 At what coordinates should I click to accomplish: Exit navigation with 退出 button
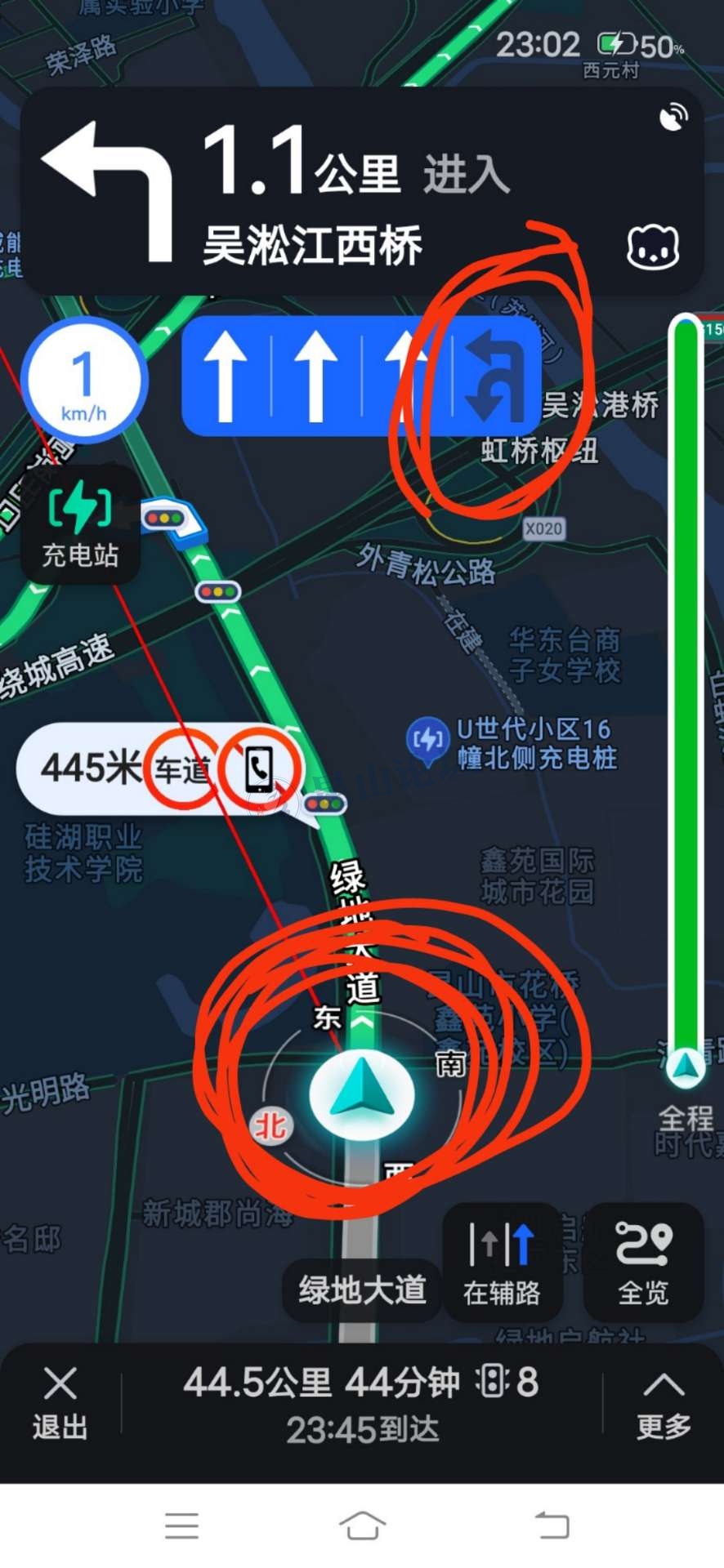60,1403
